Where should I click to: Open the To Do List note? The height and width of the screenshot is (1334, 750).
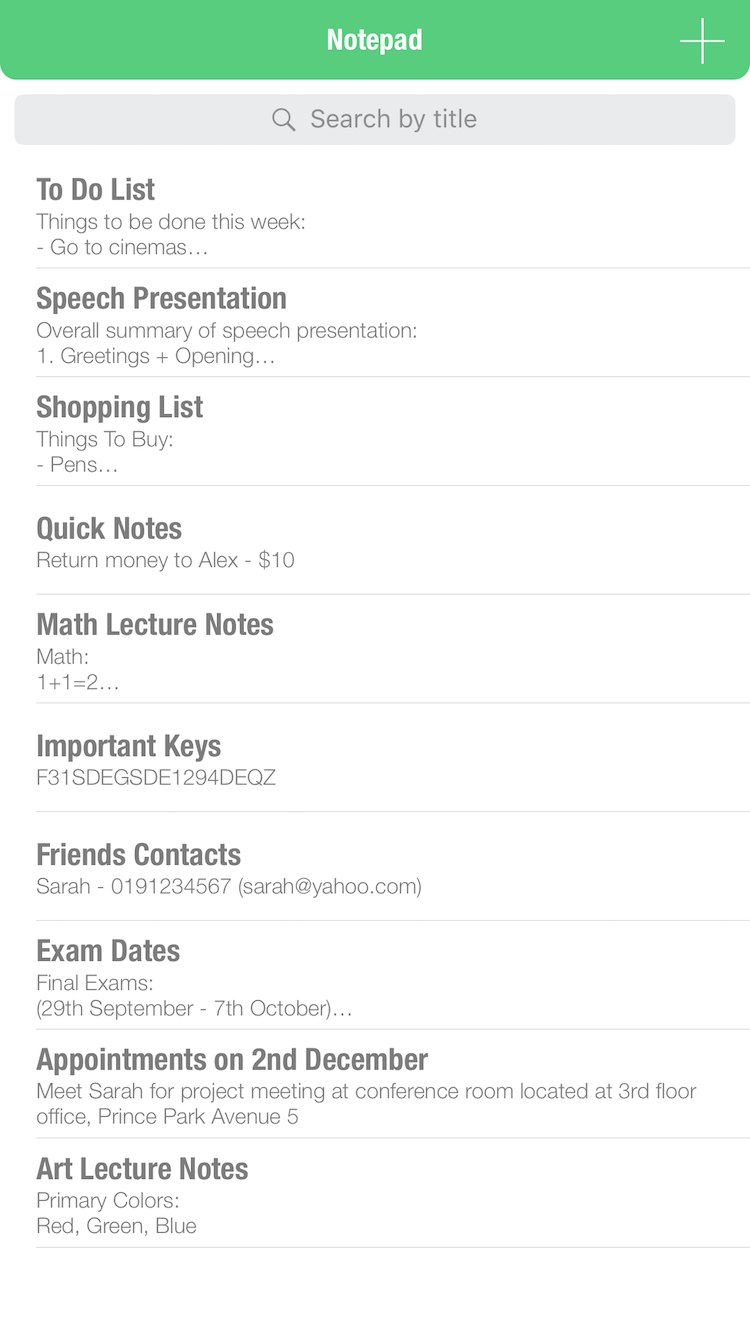click(x=375, y=217)
